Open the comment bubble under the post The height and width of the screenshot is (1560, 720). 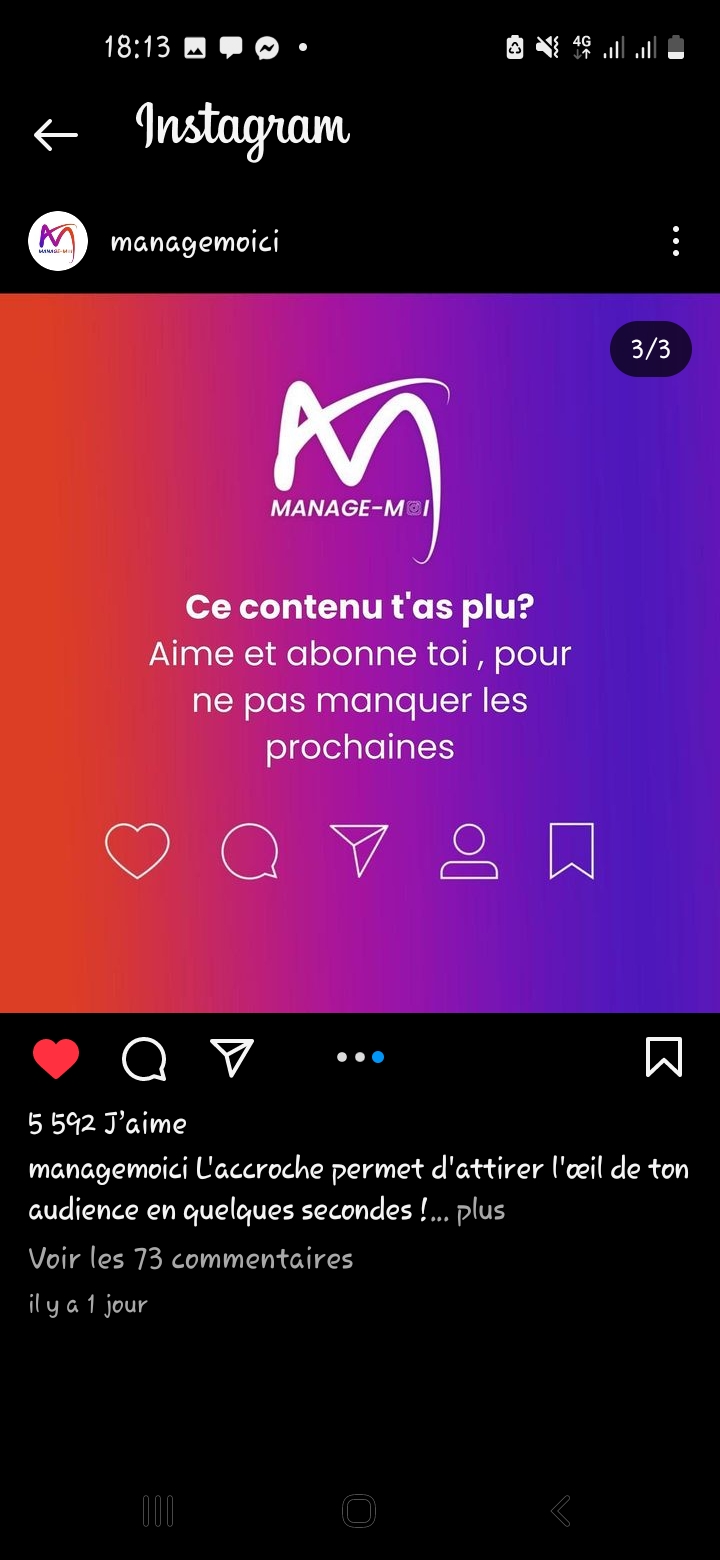pyautogui.click(x=144, y=1058)
